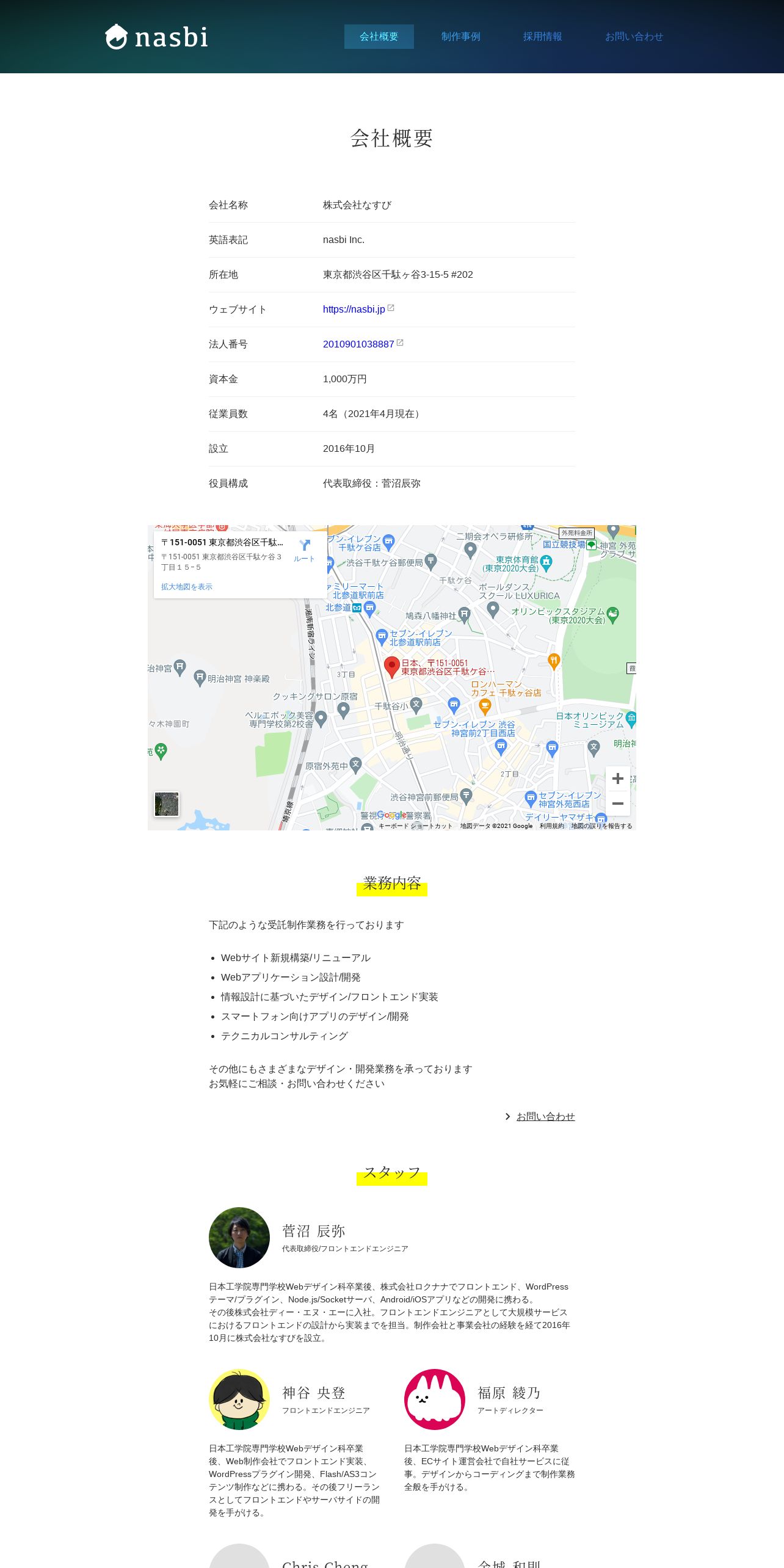Tap the red location pin on the map
Image resolution: width=784 pixels, height=1568 pixels.
click(392, 667)
